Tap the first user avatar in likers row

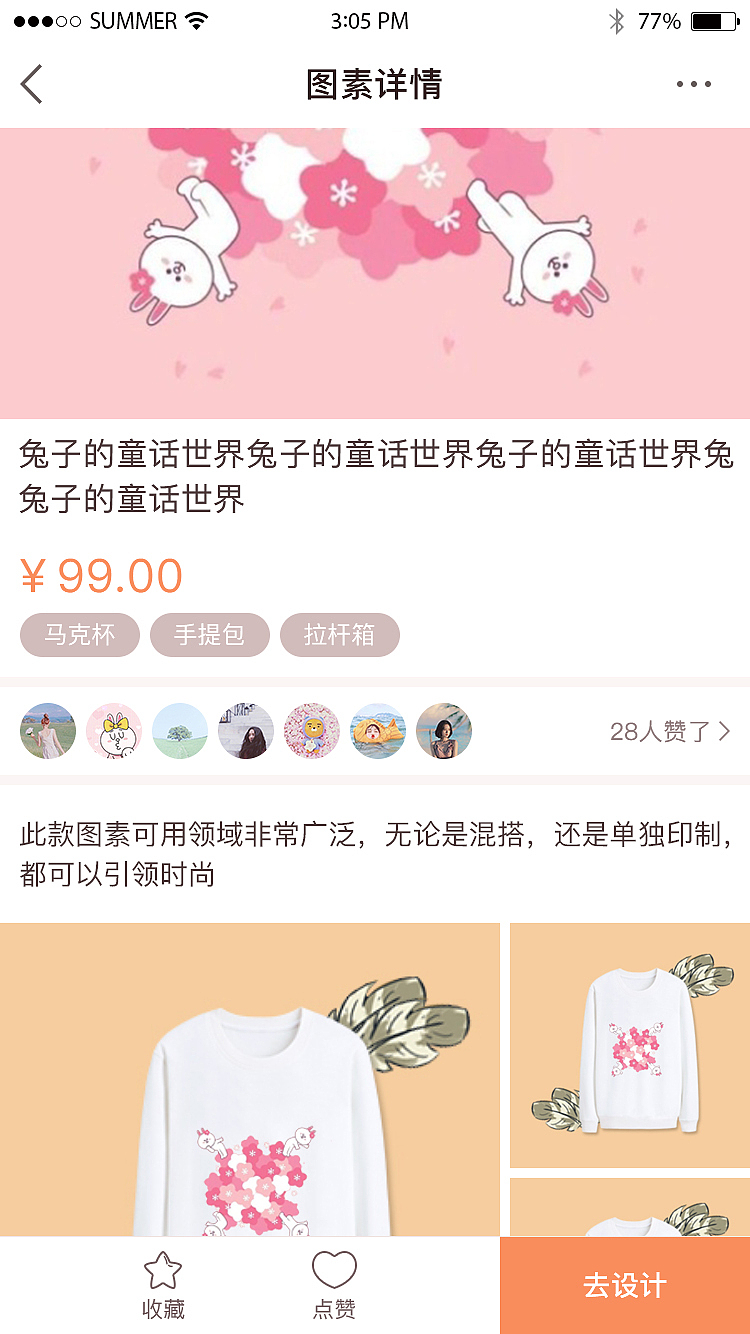point(47,731)
